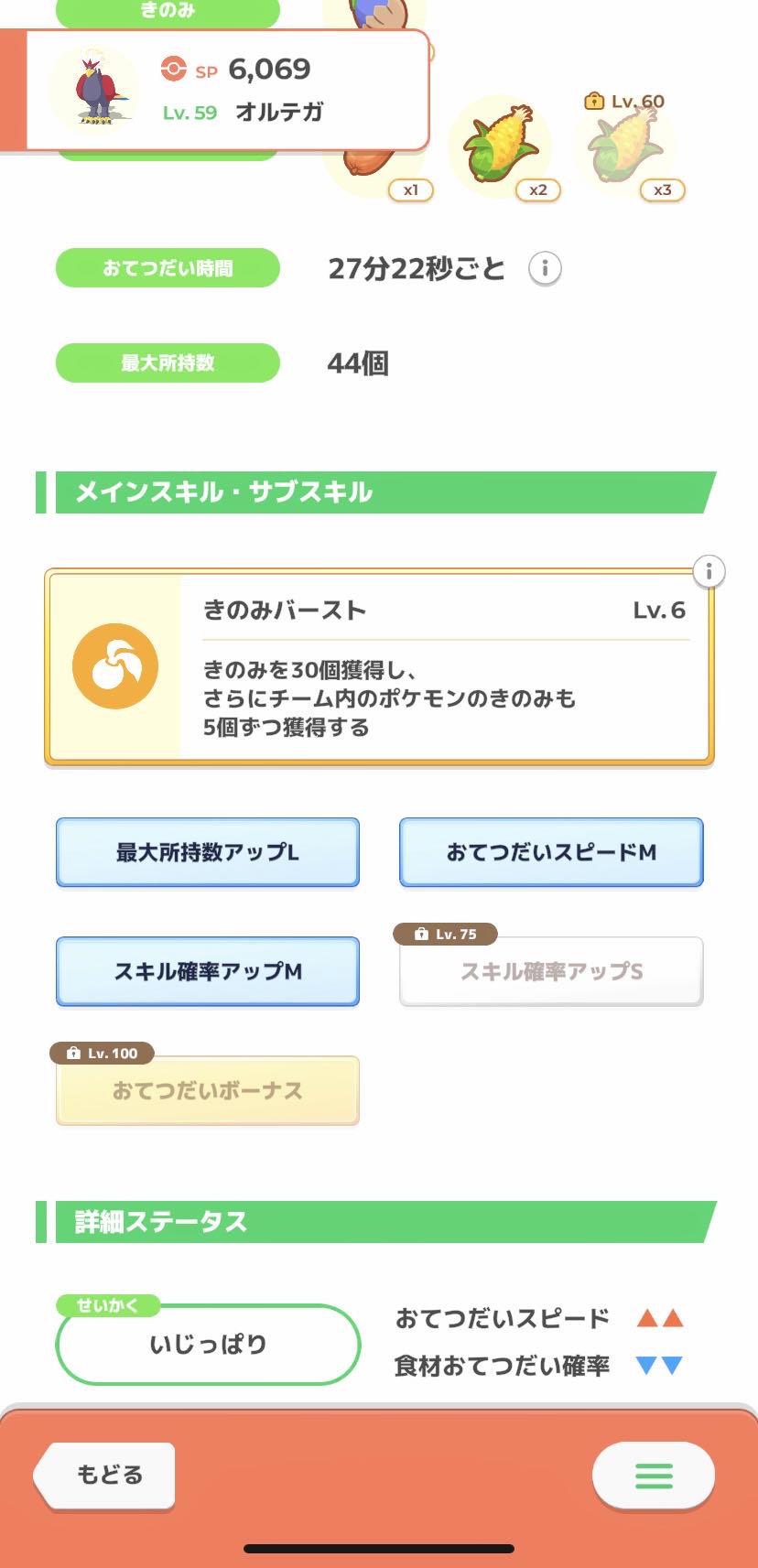Open the help info icon beside おてつだい時間
This screenshot has height=1568, width=758.
coord(547,267)
